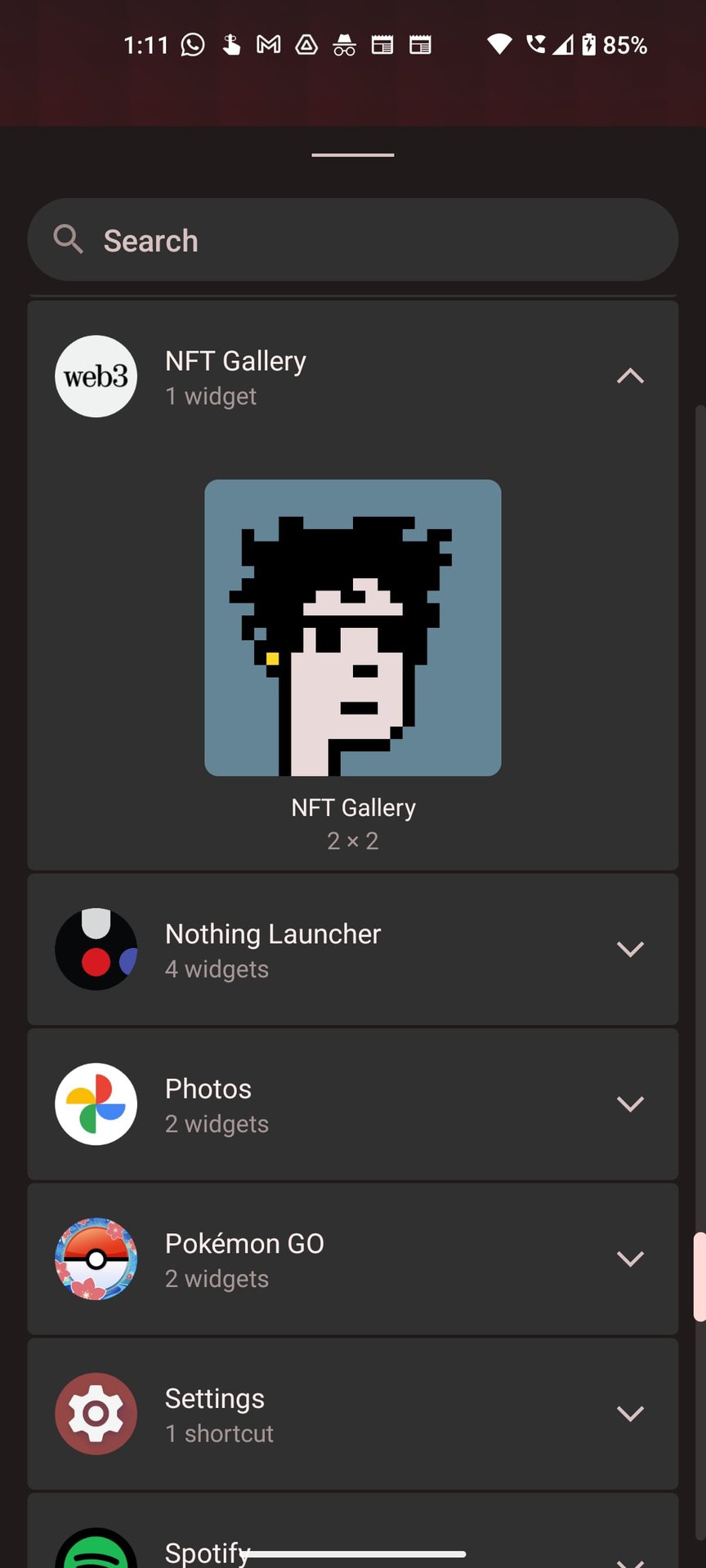
Task: Show Pokémon GO widgets
Action: pyautogui.click(x=630, y=1258)
